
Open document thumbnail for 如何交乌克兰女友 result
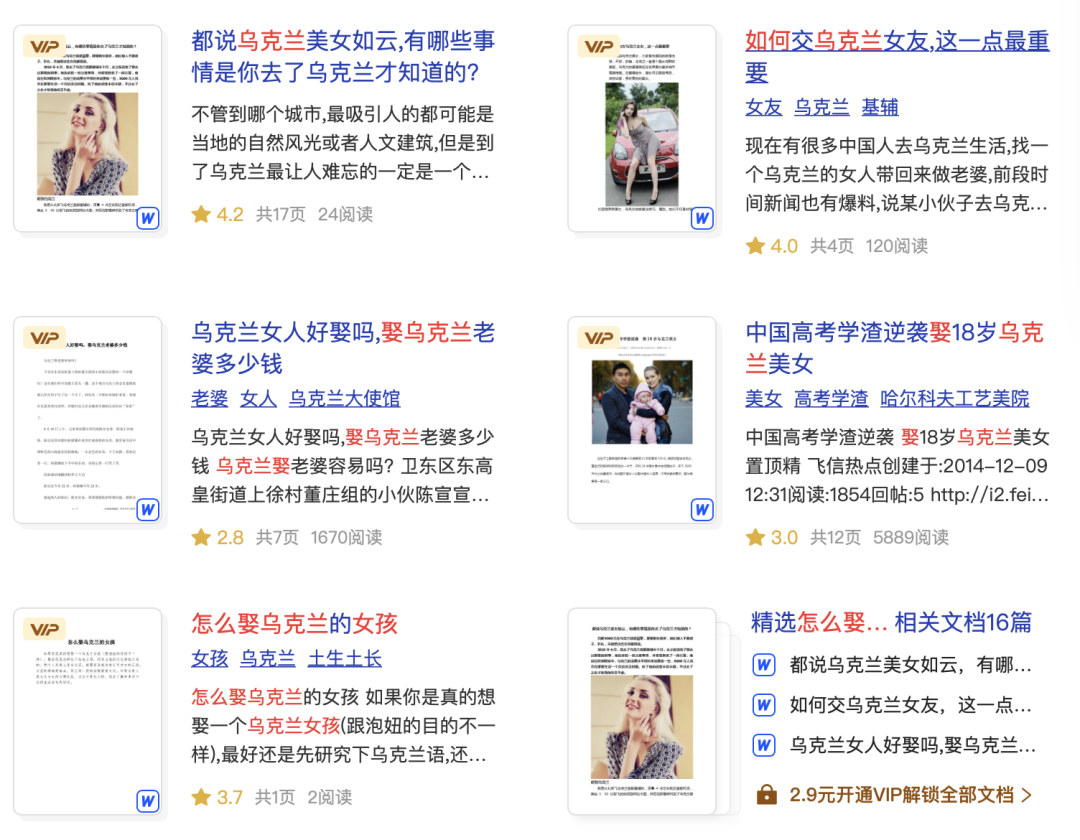click(641, 128)
